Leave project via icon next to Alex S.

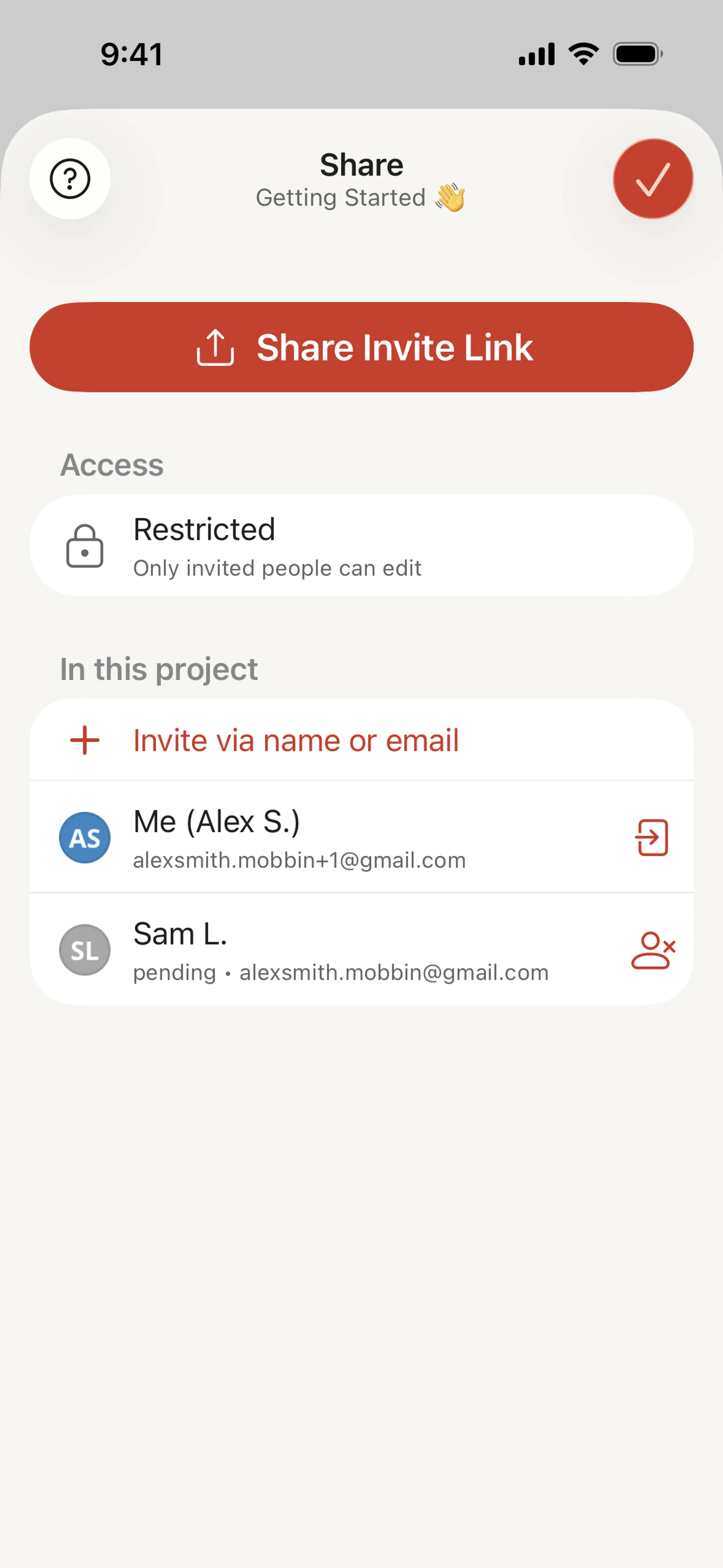pos(652,837)
